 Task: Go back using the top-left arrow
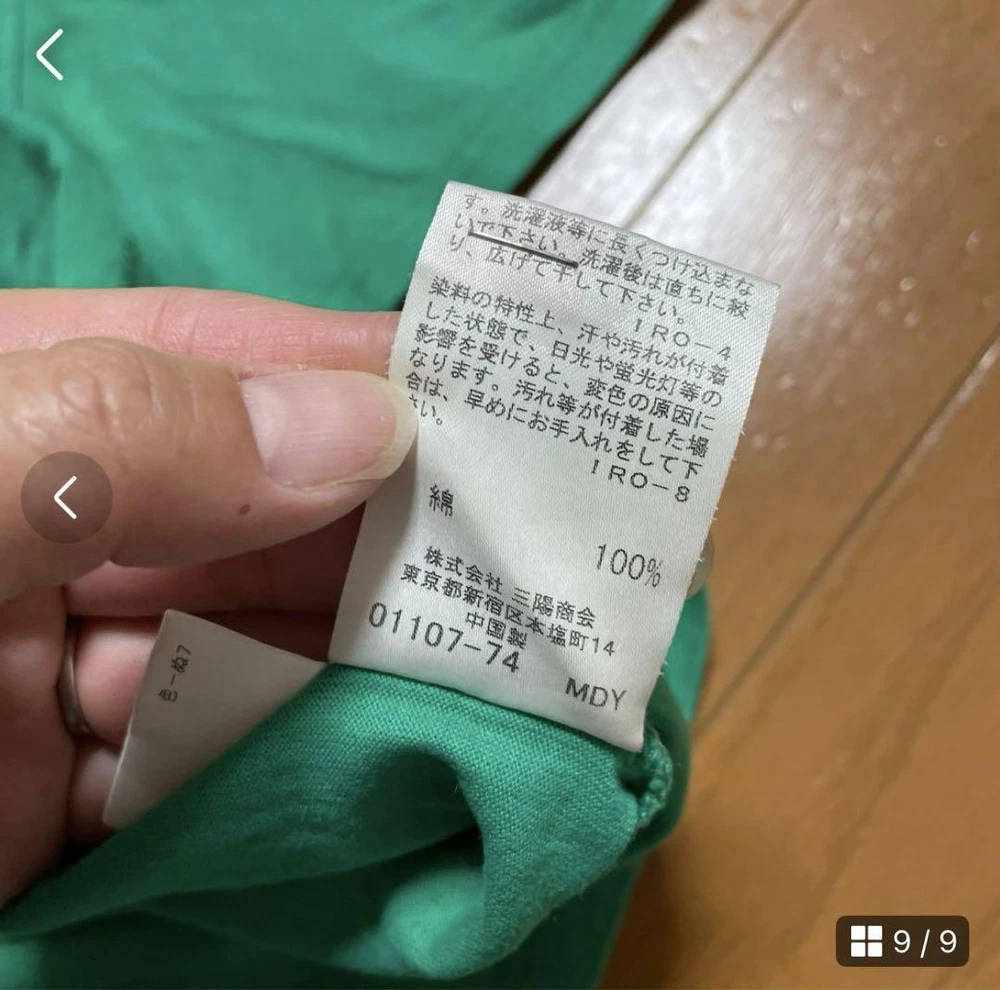tap(49, 55)
